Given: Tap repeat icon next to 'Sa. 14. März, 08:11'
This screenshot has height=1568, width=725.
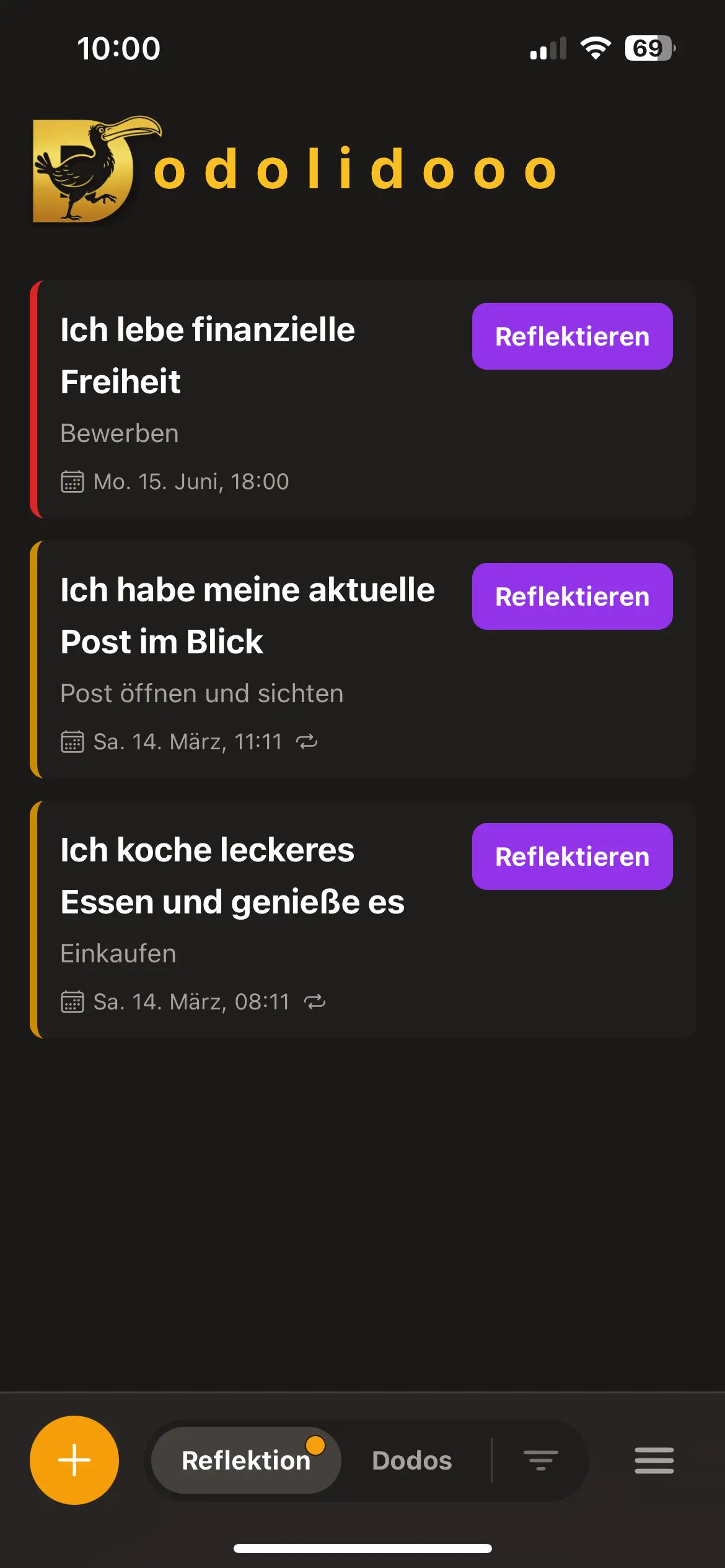Looking at the screenshot, I should click(x=315, y=1001).
